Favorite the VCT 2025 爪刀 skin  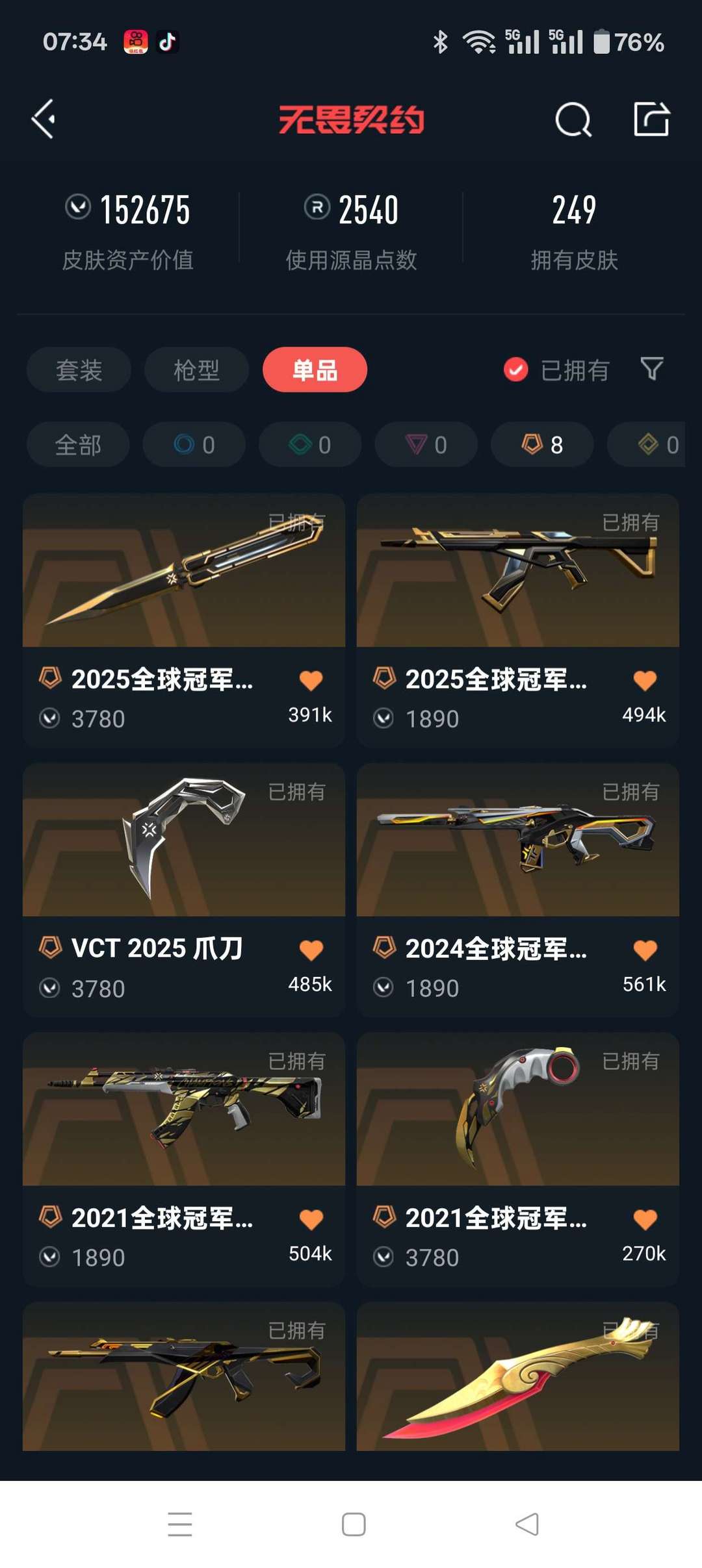(x=311, y=949)
